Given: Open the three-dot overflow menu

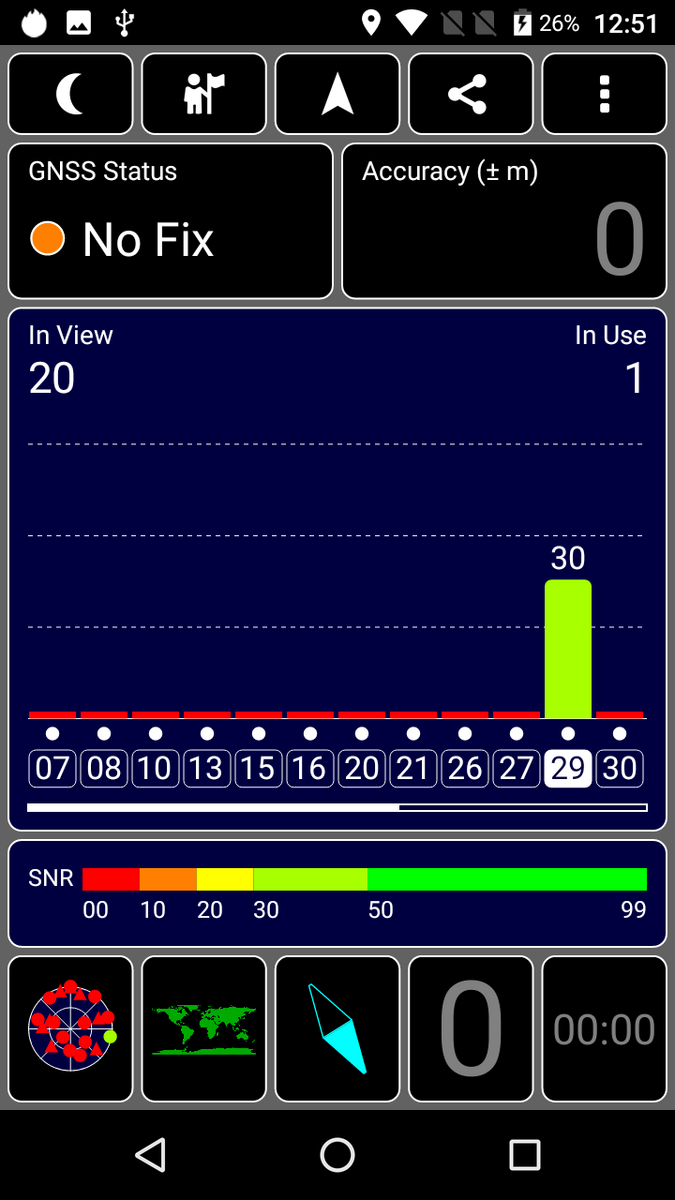Looking at the screenshot, I should pos(604,94).
